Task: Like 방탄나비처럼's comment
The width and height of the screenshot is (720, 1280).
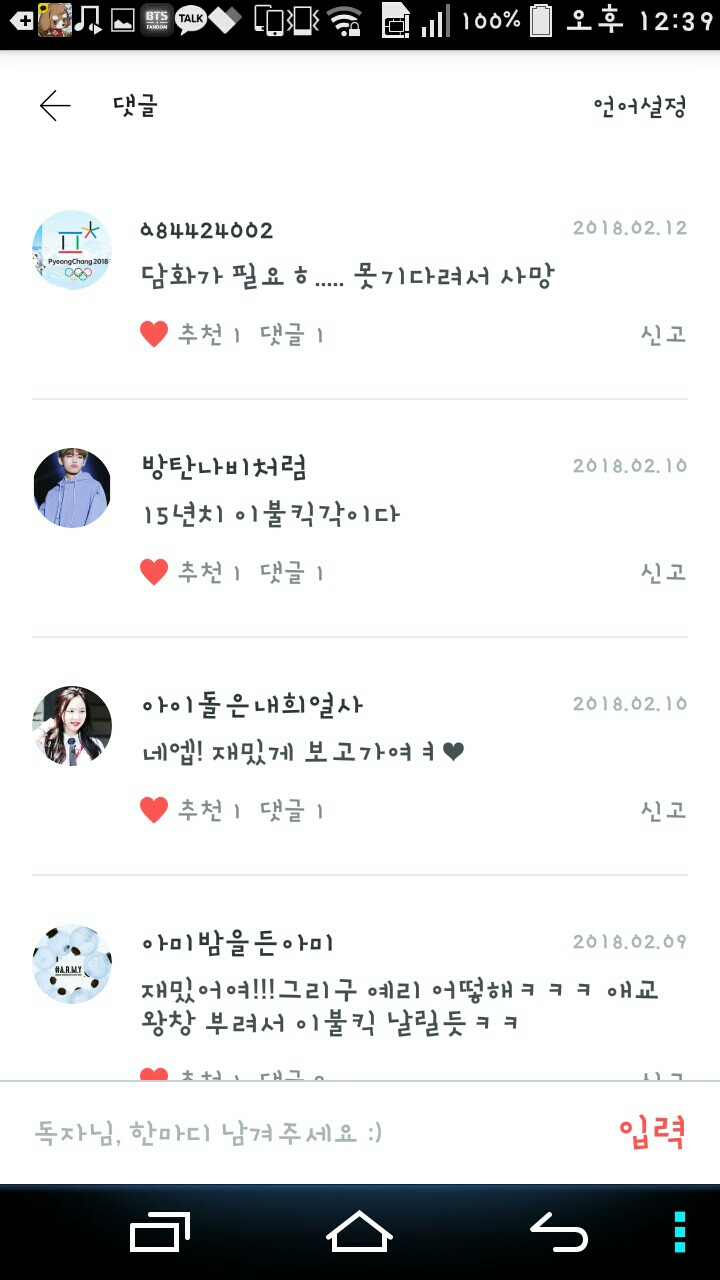Action: (x=154, y=572)
